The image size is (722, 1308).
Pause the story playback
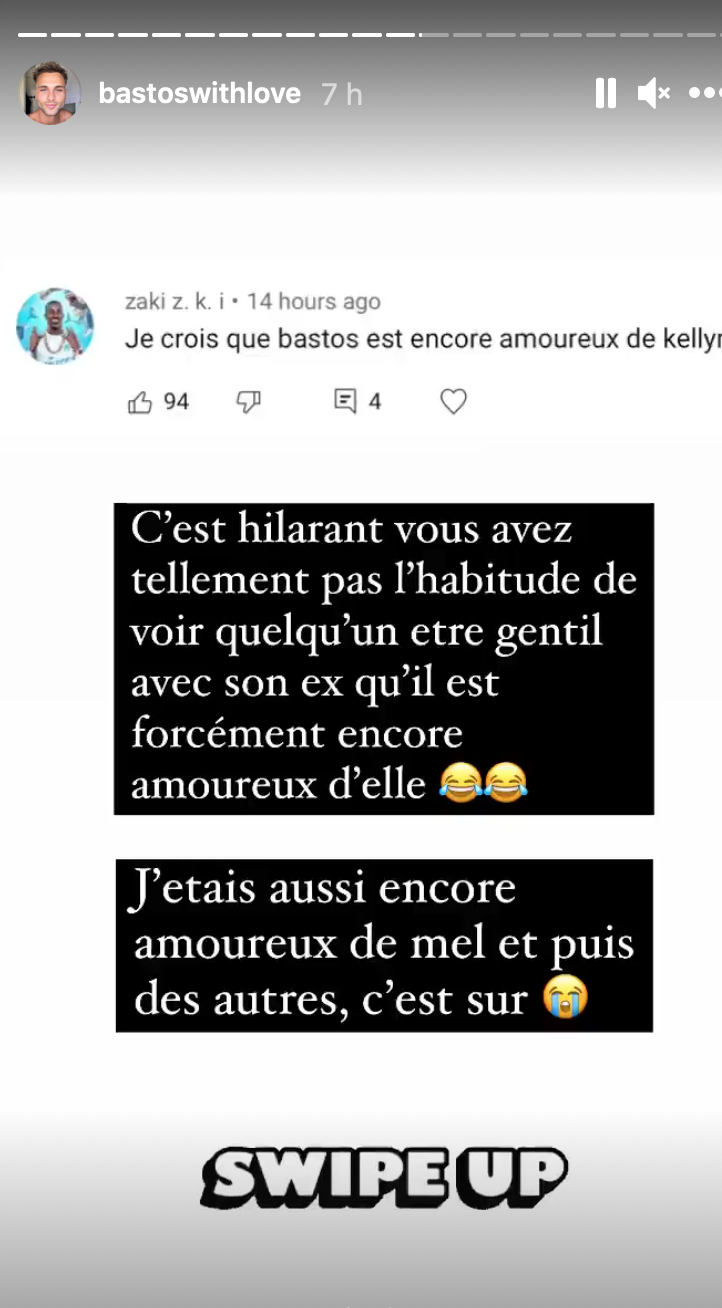(x=606, y=94)
